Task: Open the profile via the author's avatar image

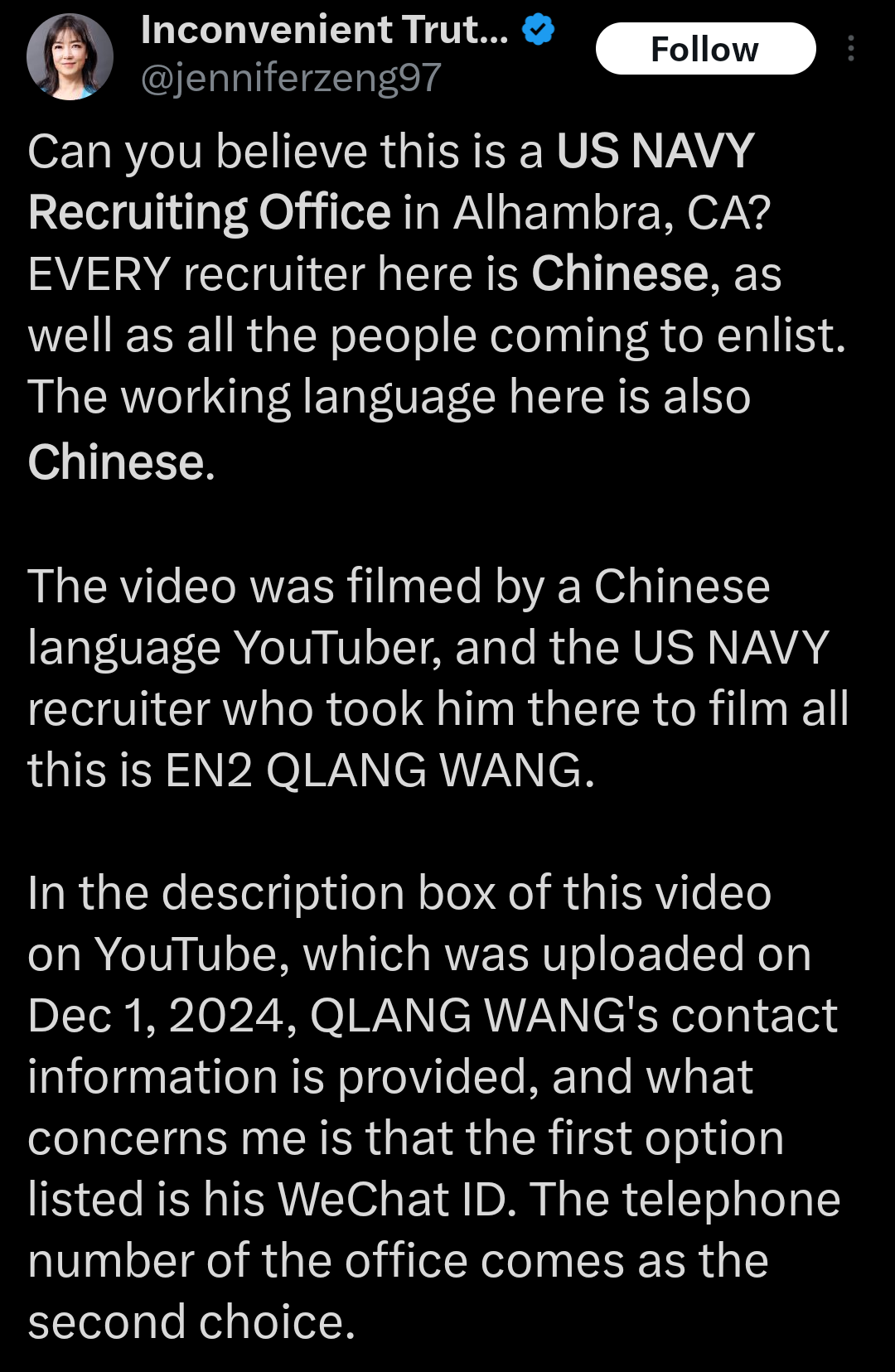Action: (x=70, y=56)
